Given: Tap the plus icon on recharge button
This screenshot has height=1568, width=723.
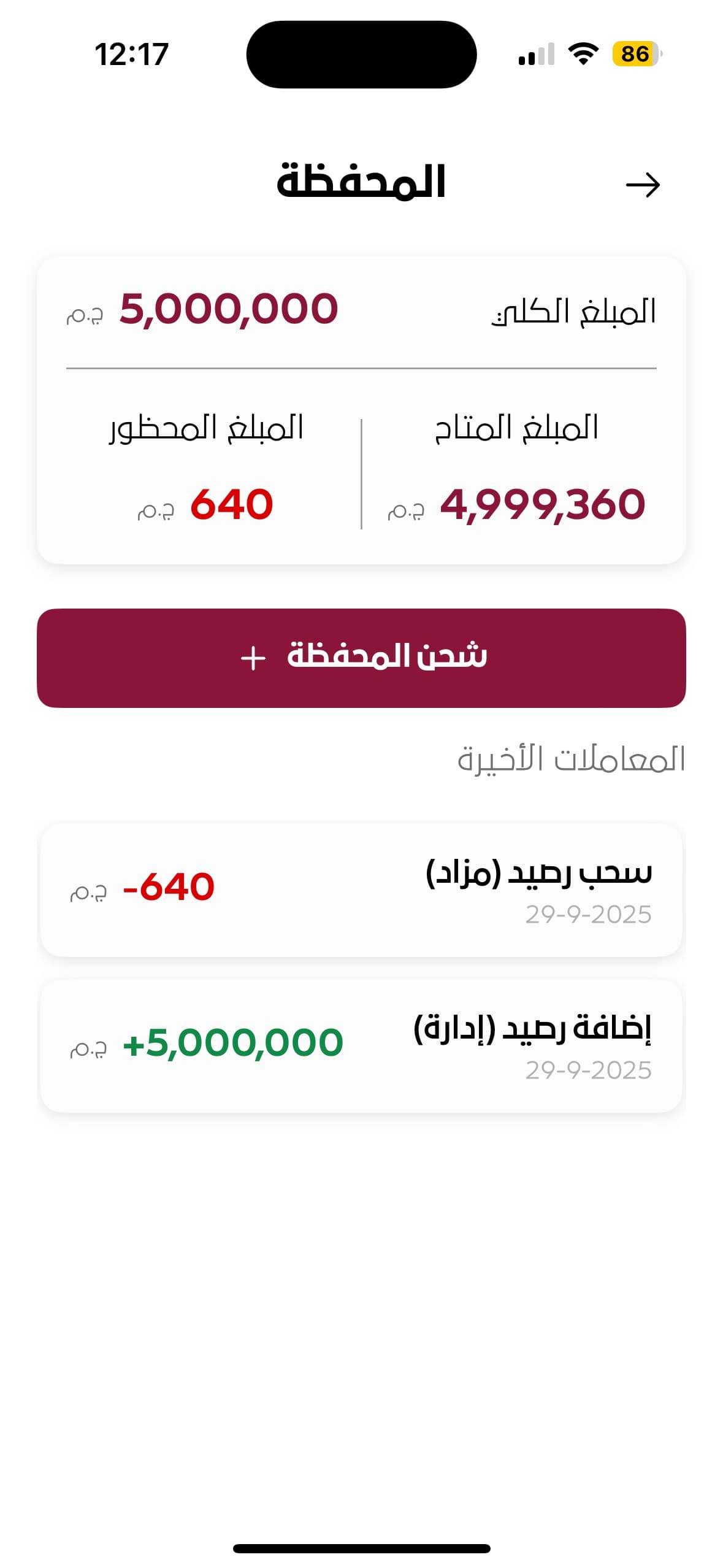Looking at the screenshot, I should (x=251, y=661).
